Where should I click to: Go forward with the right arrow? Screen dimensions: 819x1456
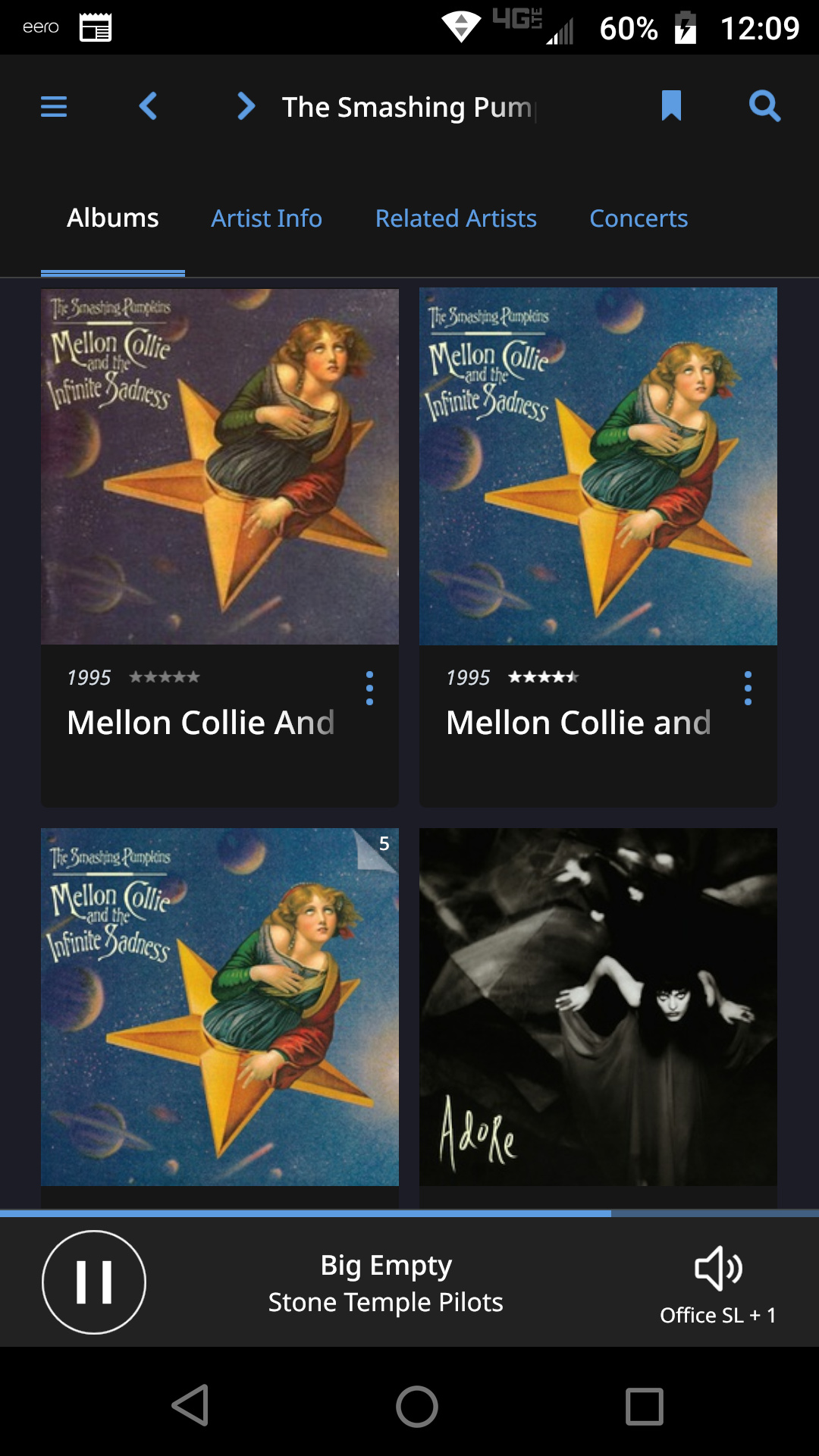(x=246, y=106)
